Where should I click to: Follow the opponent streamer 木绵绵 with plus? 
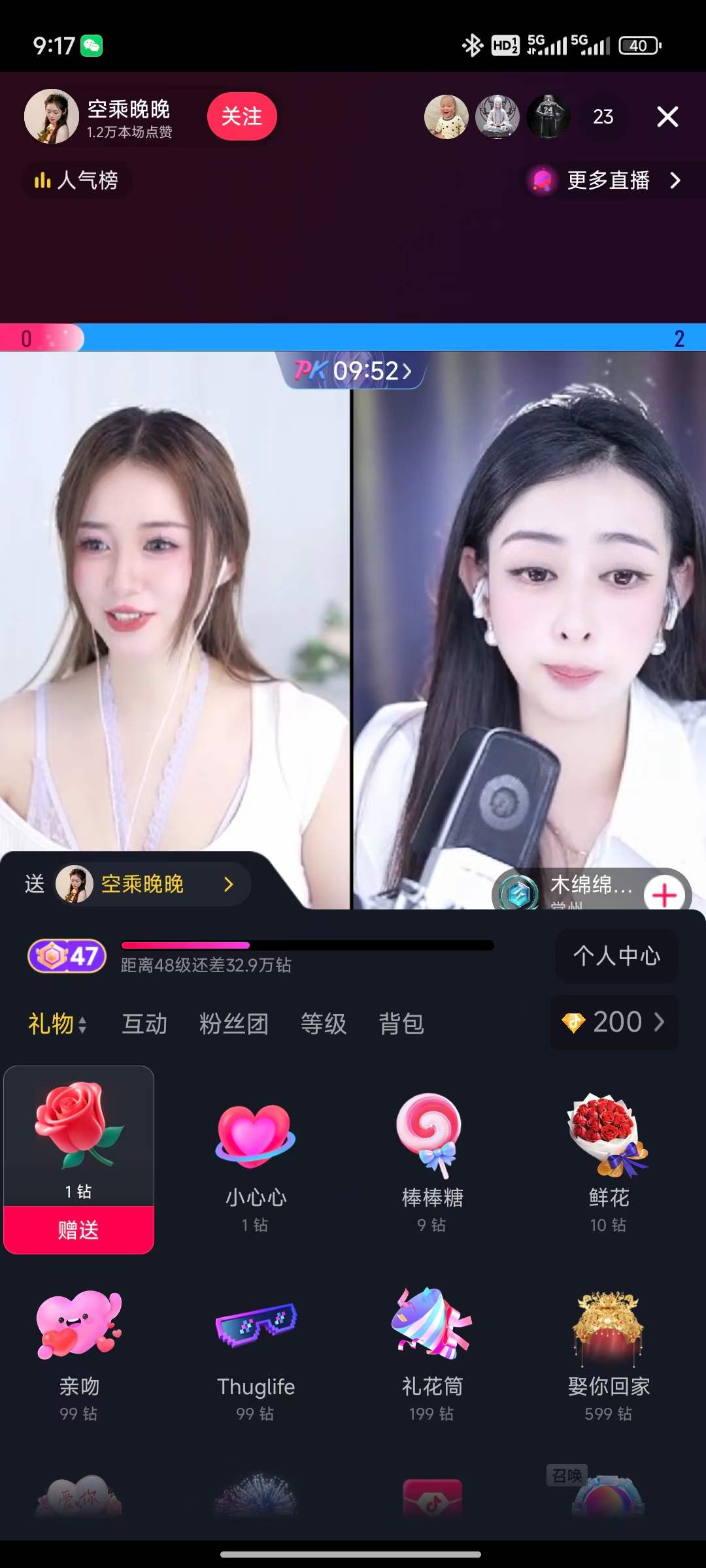[664, 894]
